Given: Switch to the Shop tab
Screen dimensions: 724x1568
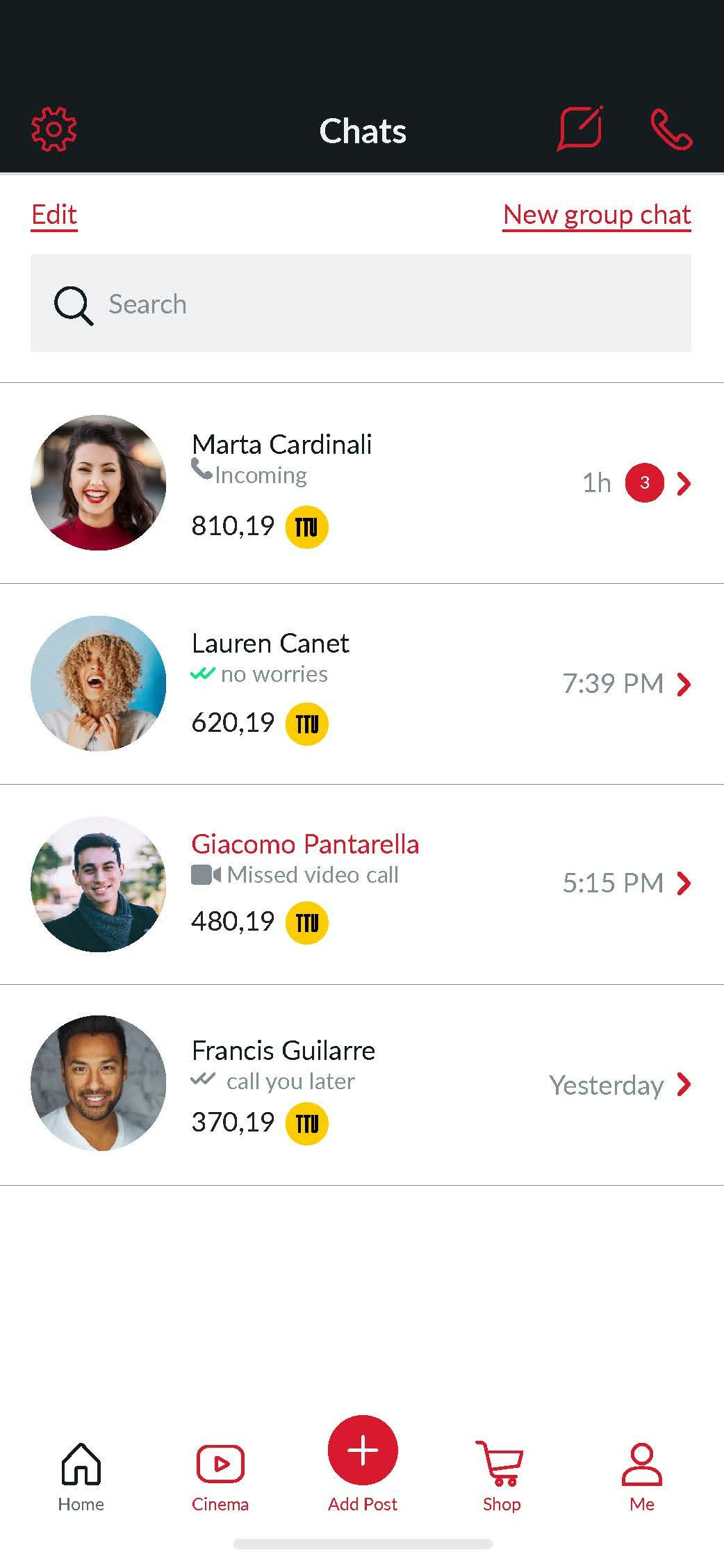Looking at the screenshot, I should (501, 1476).
